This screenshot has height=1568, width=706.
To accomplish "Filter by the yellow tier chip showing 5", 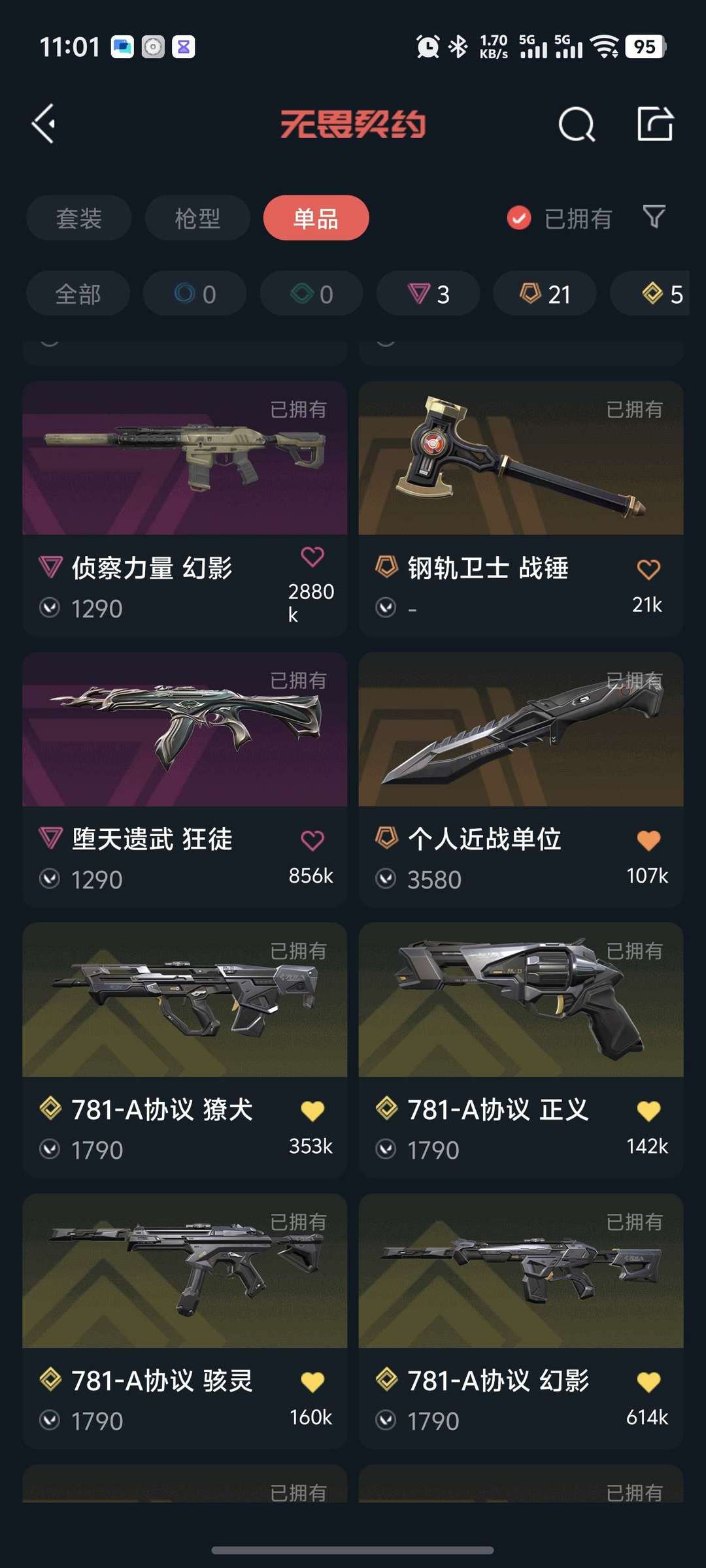I will click(x=654, y=294).
